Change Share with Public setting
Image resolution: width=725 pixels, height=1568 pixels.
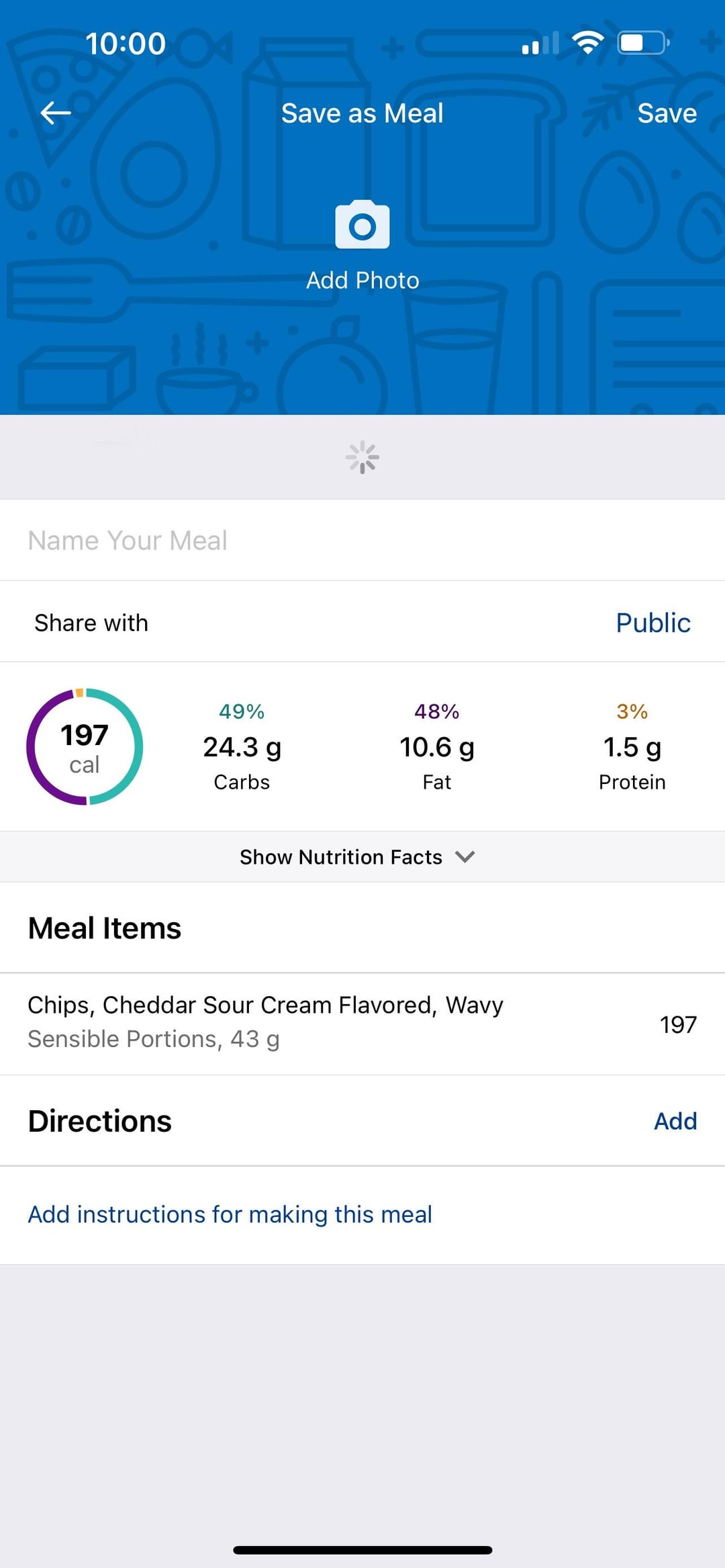[x=652, y=623]
